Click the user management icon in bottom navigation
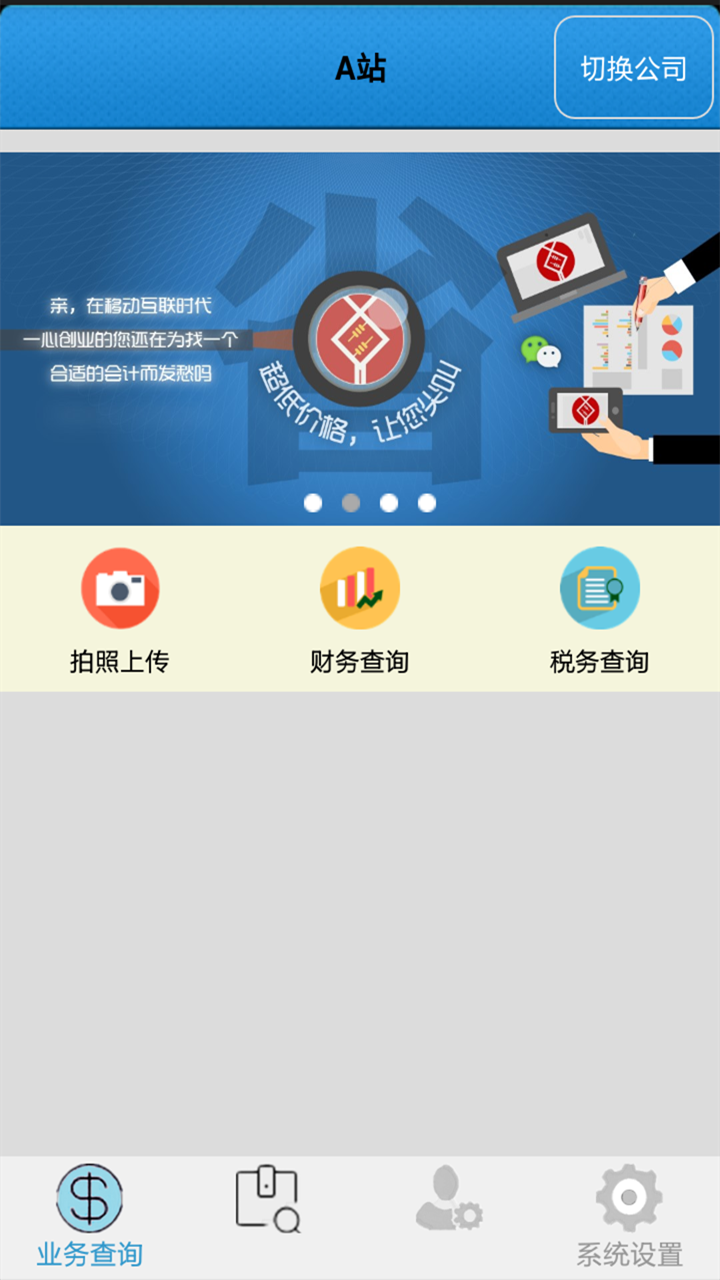 [x=450, y=1197]
